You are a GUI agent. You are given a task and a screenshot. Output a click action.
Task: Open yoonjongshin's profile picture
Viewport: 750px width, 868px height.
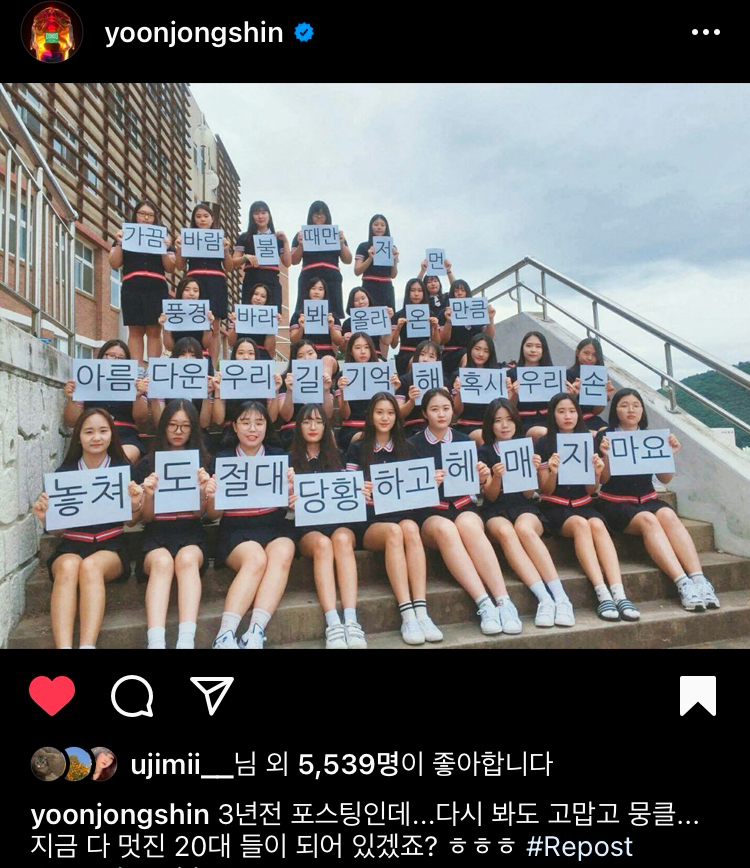click(52, 32)
